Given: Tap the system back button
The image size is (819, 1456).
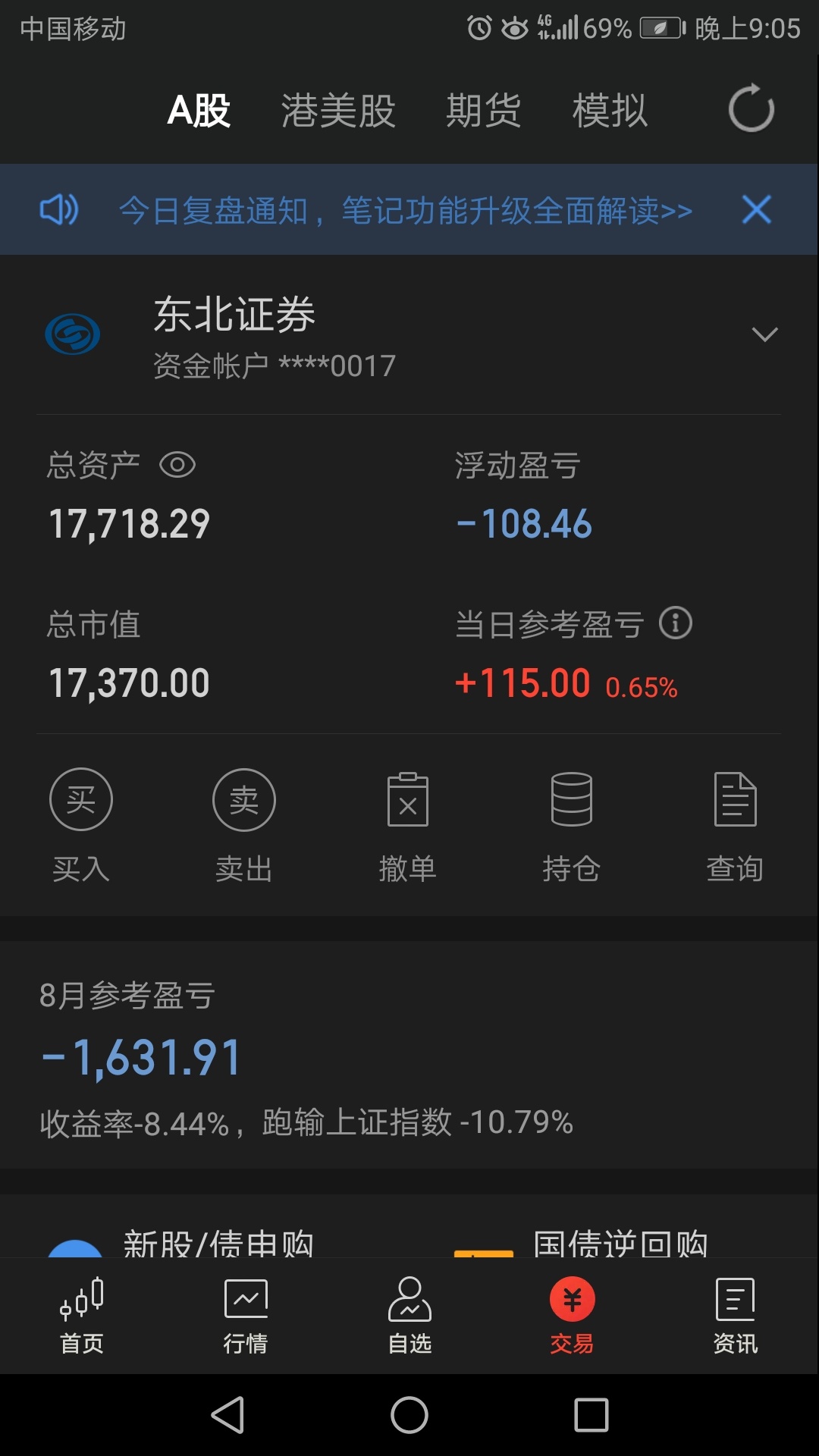Looking at the screenshot, I should click(227, 1415).
